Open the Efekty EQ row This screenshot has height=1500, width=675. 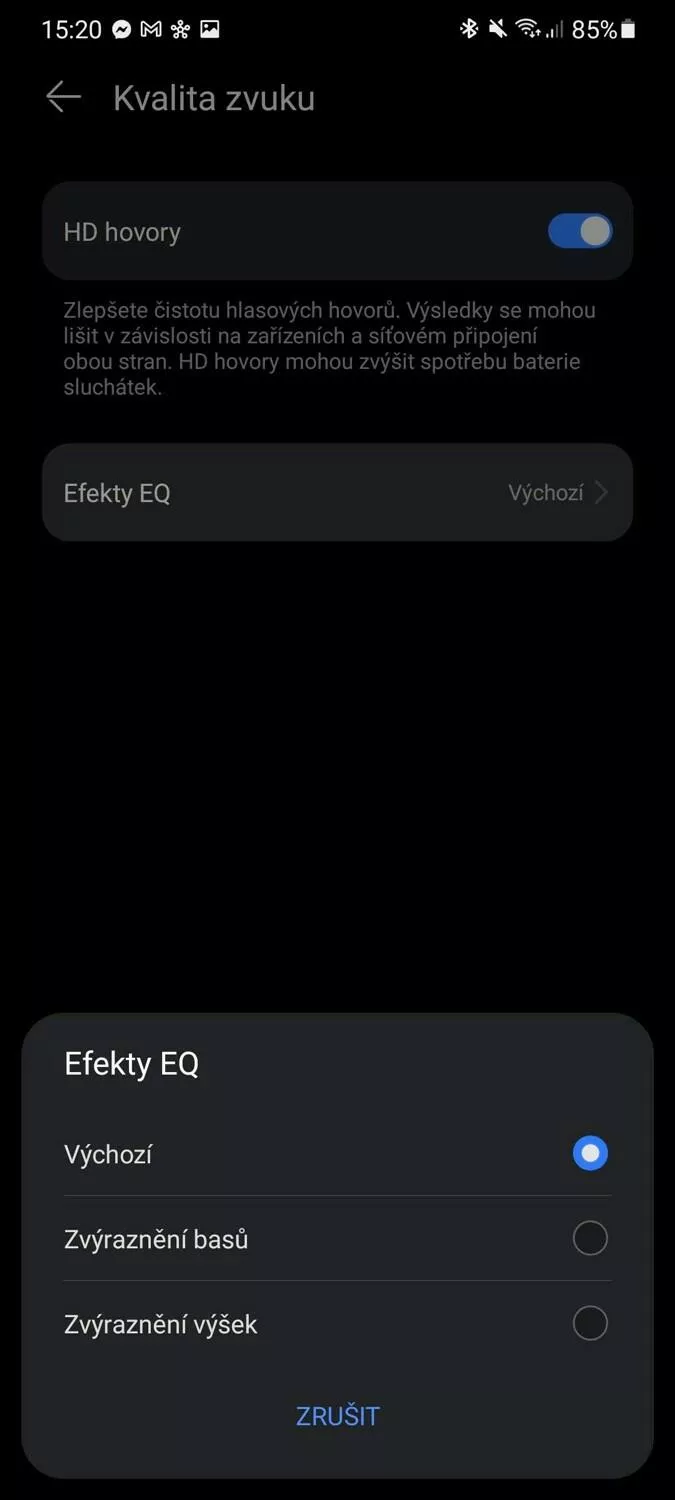coord(337,493)
